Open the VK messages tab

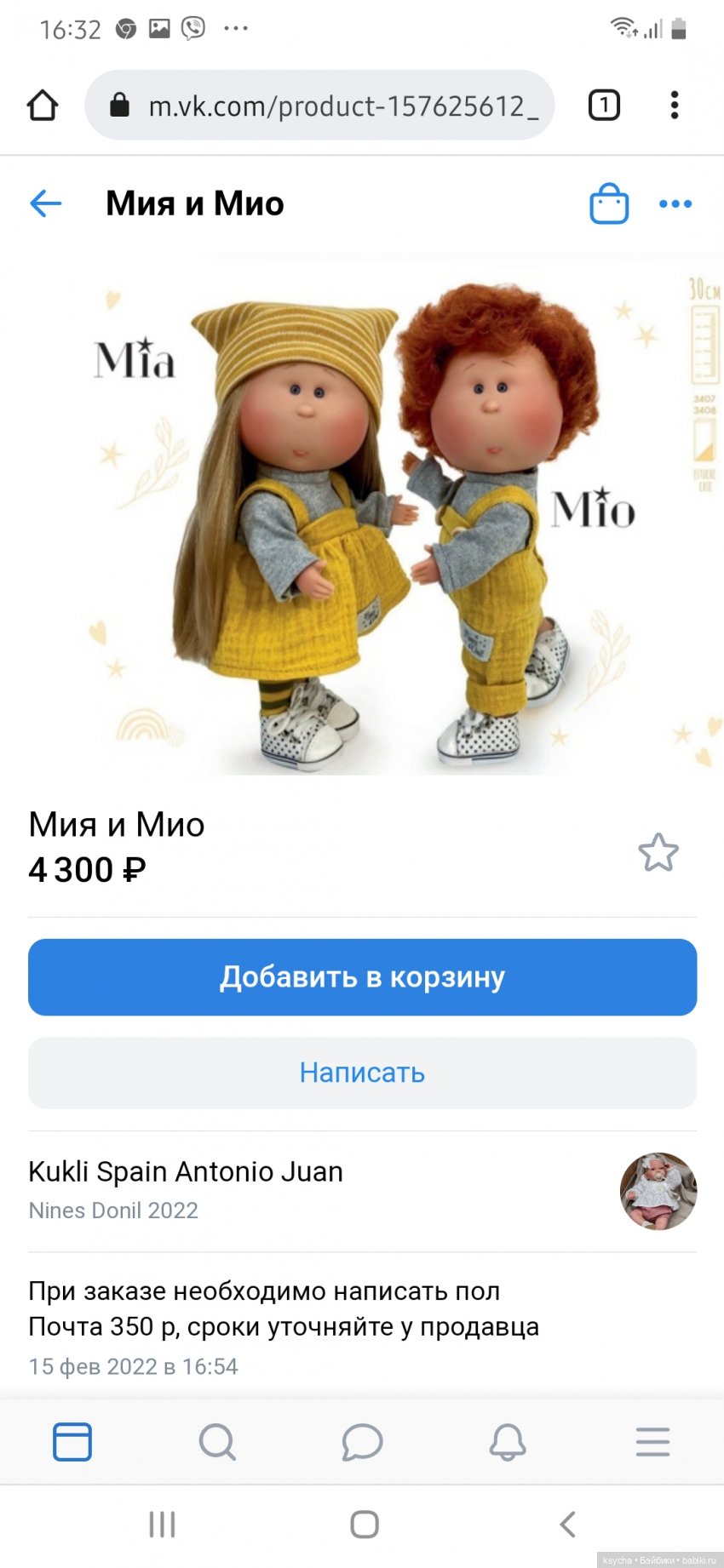pyautogui.click(x=362, y=1442)
